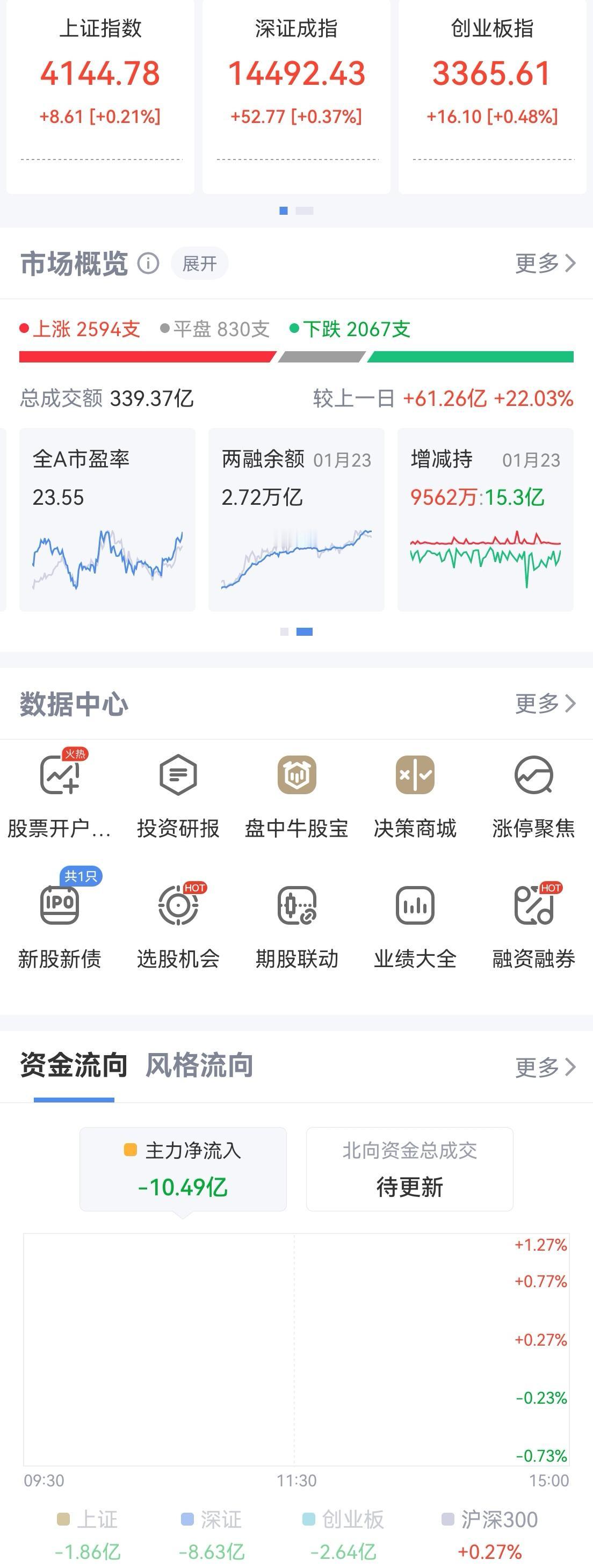The image size is (593, 1568).
Task: Tap the info icon beside 市场概览
Action: (148, 264)
